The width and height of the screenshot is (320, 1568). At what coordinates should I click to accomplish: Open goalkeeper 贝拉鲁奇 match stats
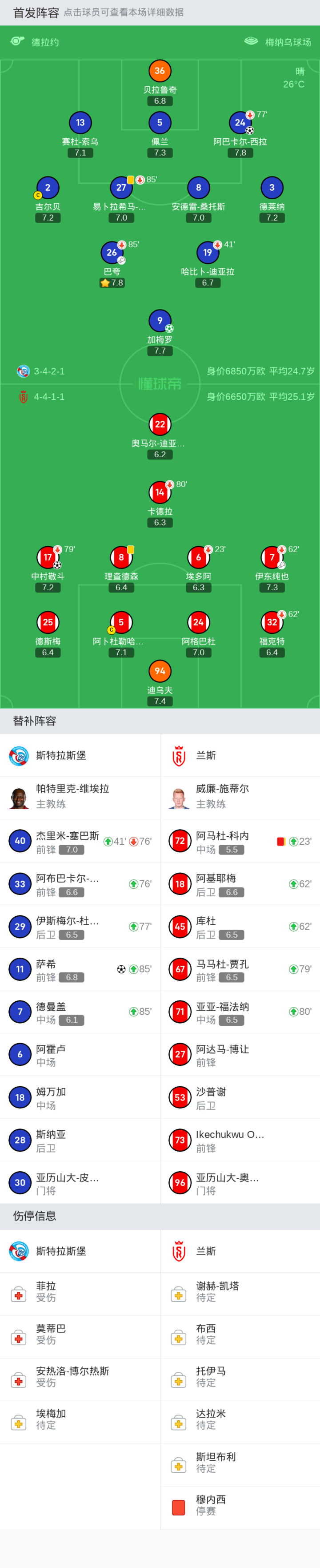tap(160, 71)
